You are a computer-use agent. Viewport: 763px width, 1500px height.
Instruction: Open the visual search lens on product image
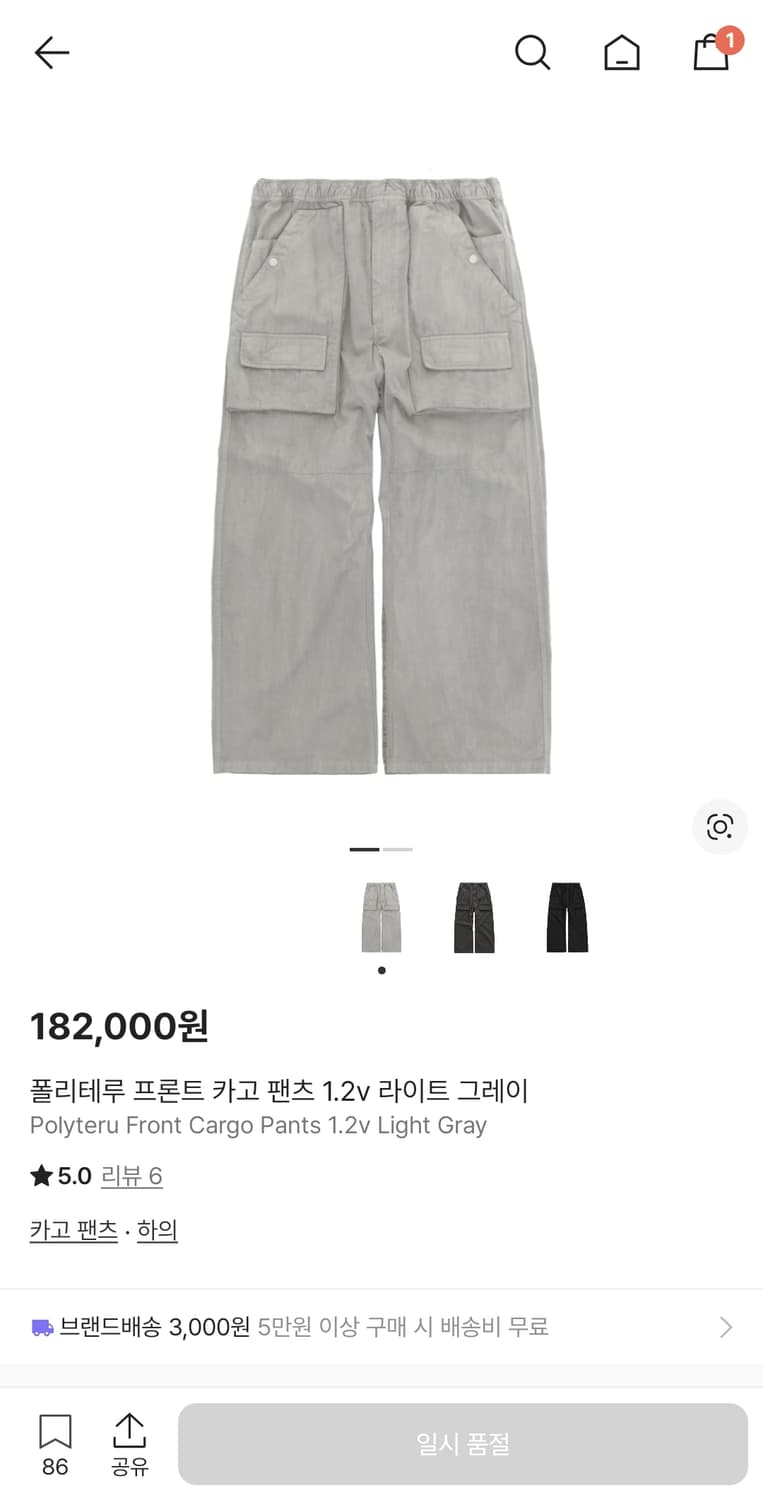point(720,827)
